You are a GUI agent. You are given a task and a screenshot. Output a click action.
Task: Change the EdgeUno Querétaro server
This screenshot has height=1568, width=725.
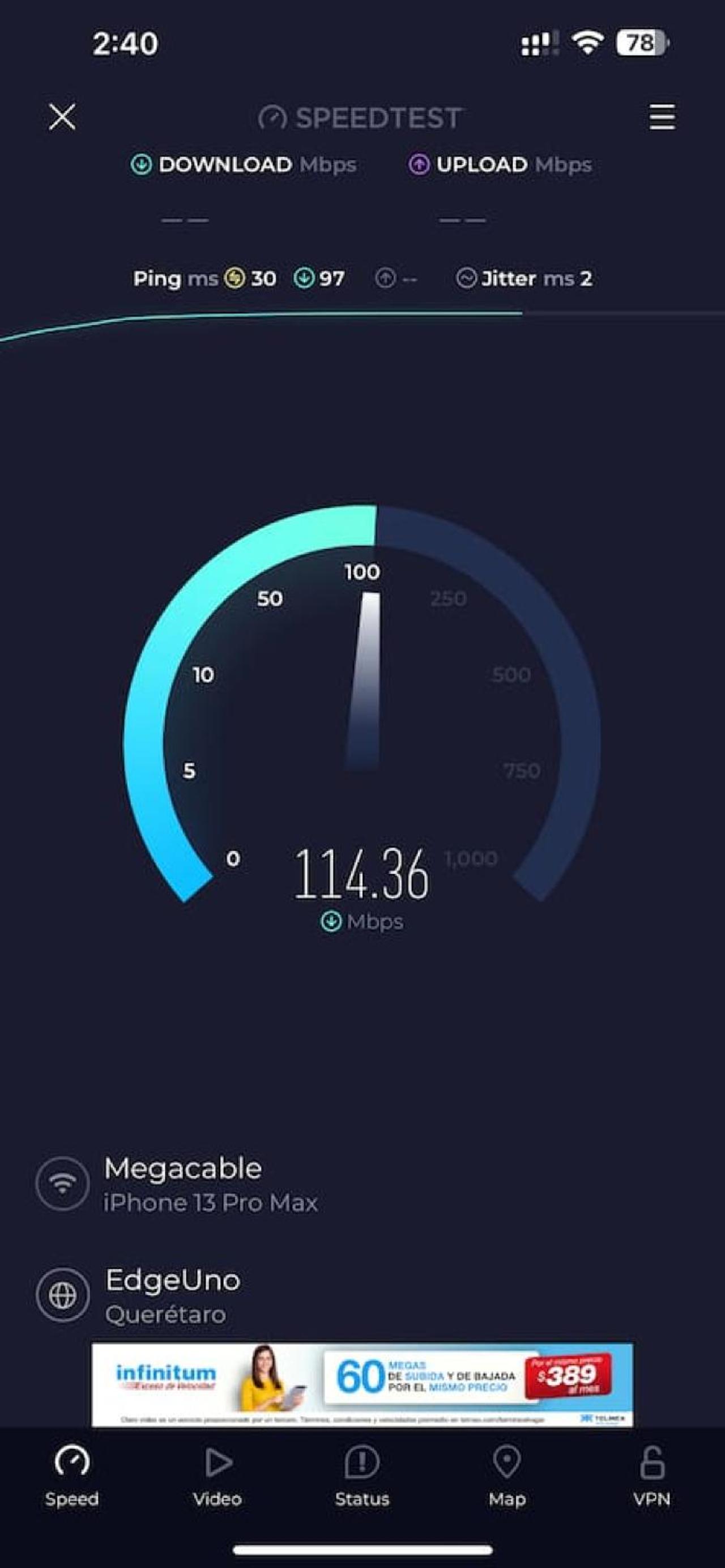tap(139, 1295)
